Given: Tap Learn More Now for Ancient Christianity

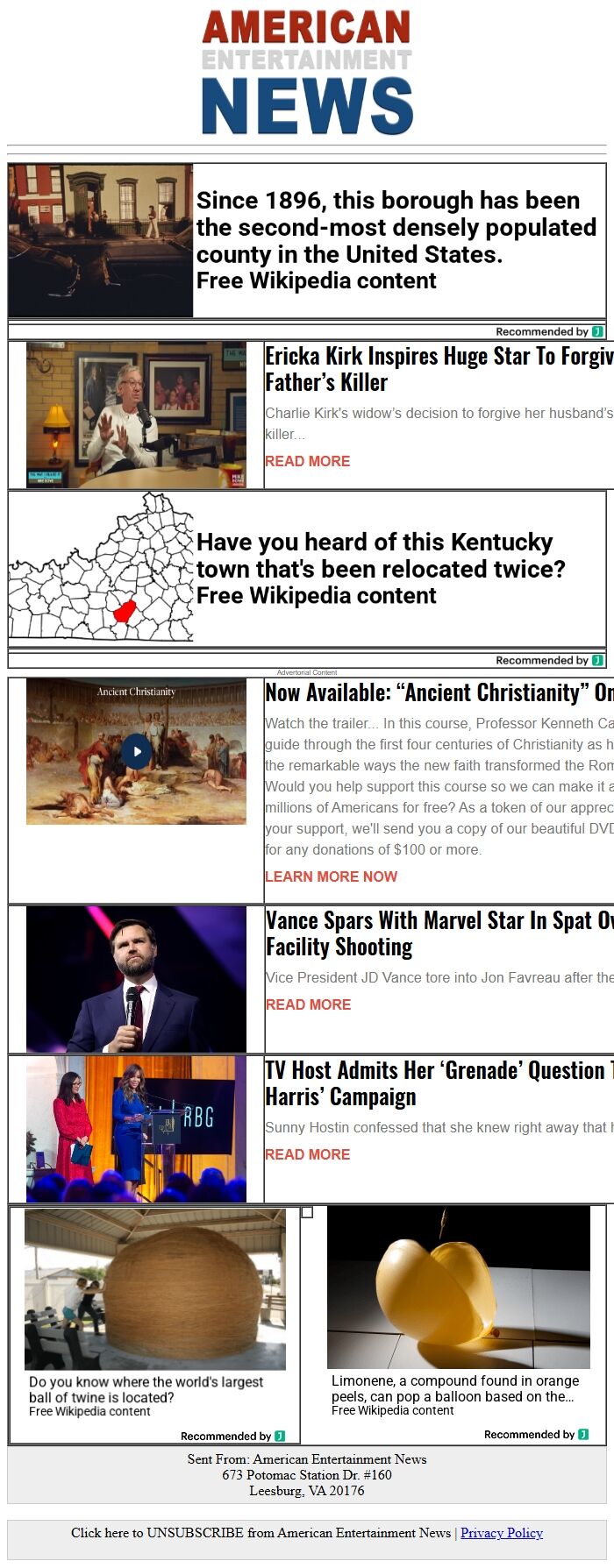Looking at the screenshot, I should (x=331, y=876).
